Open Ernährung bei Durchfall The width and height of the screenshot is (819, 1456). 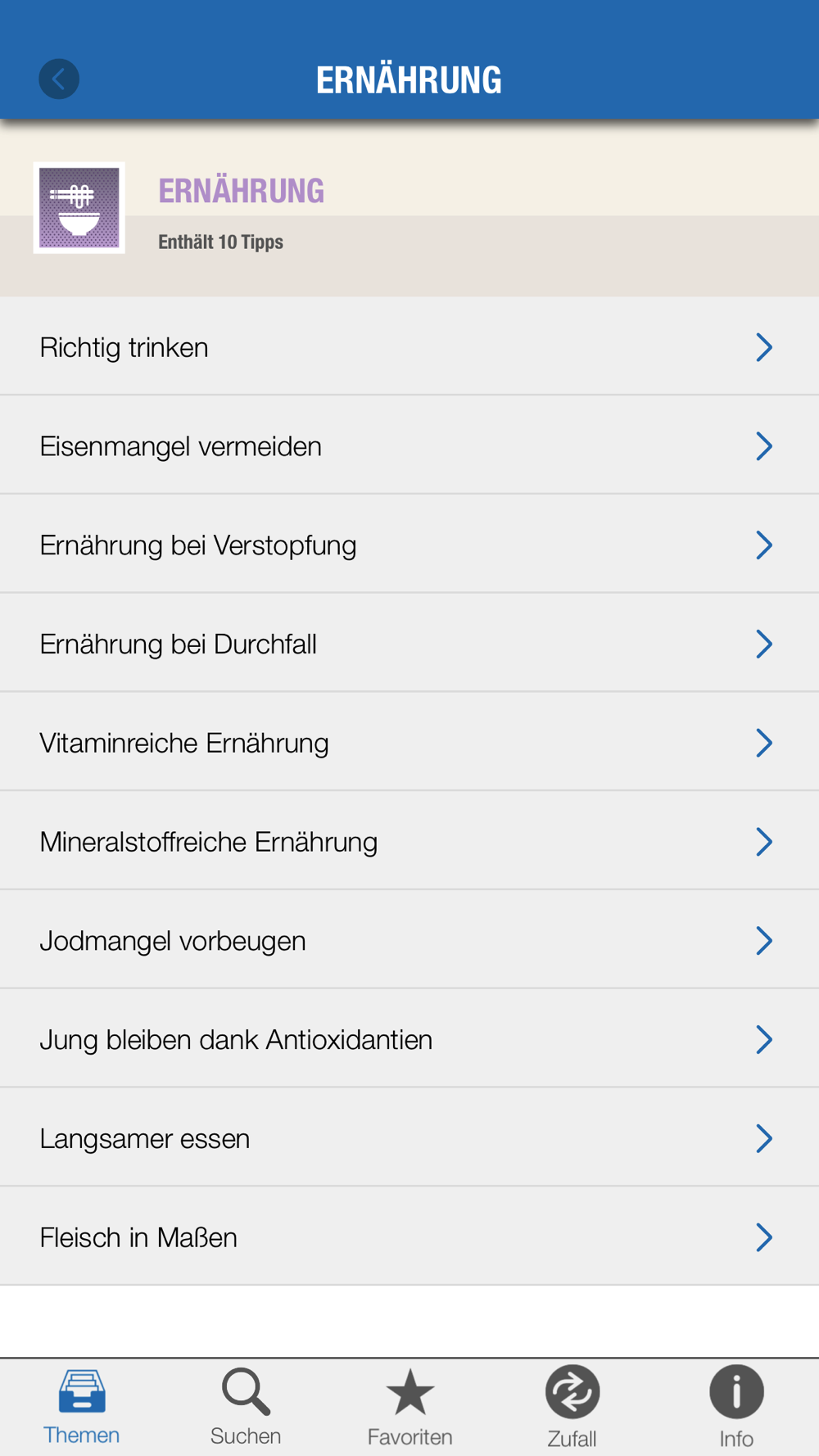409,644
